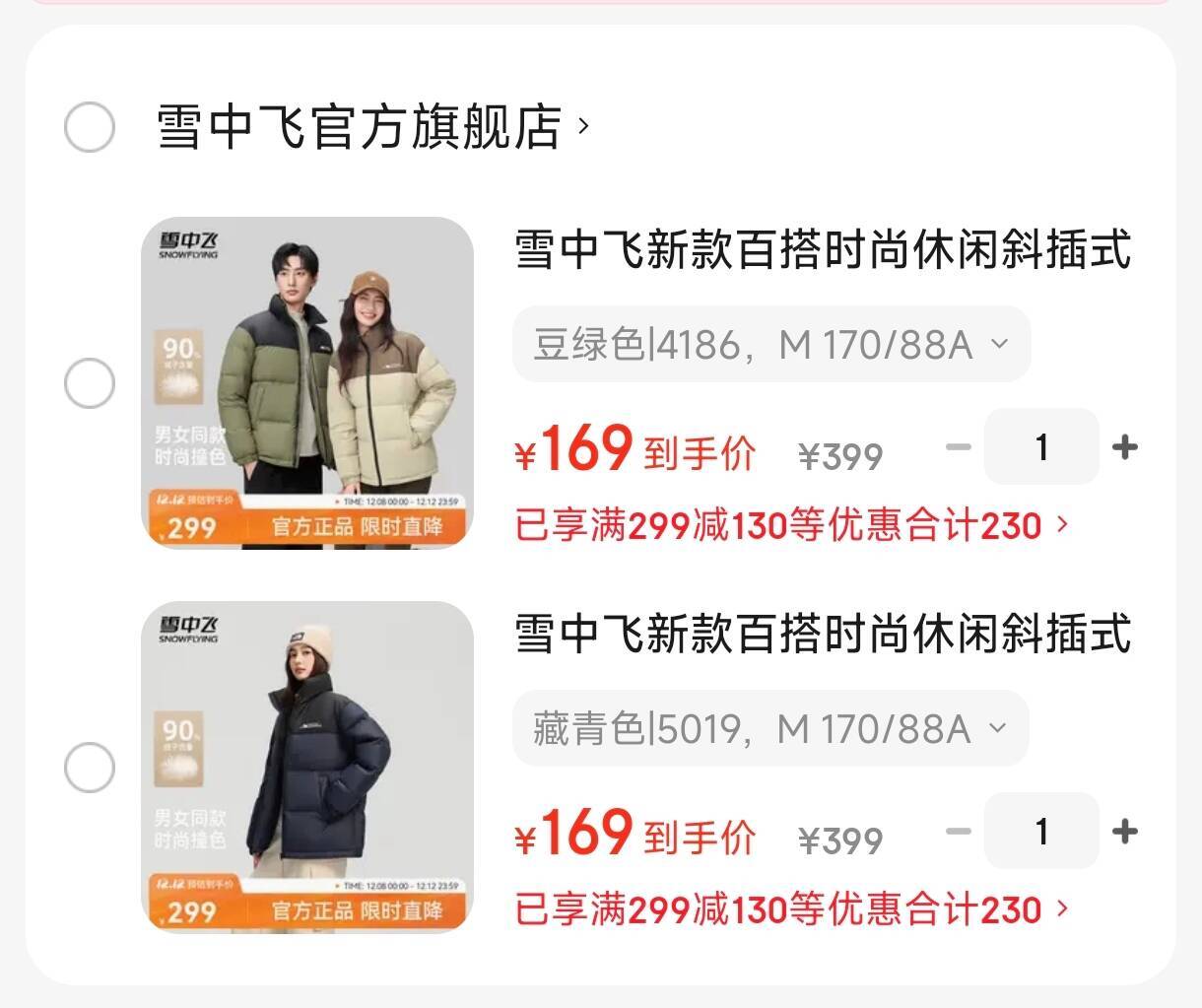1202x1008 pixels.
Task: Change the 豆绿色|4186 M 170/88A variant
Action: 771,345
